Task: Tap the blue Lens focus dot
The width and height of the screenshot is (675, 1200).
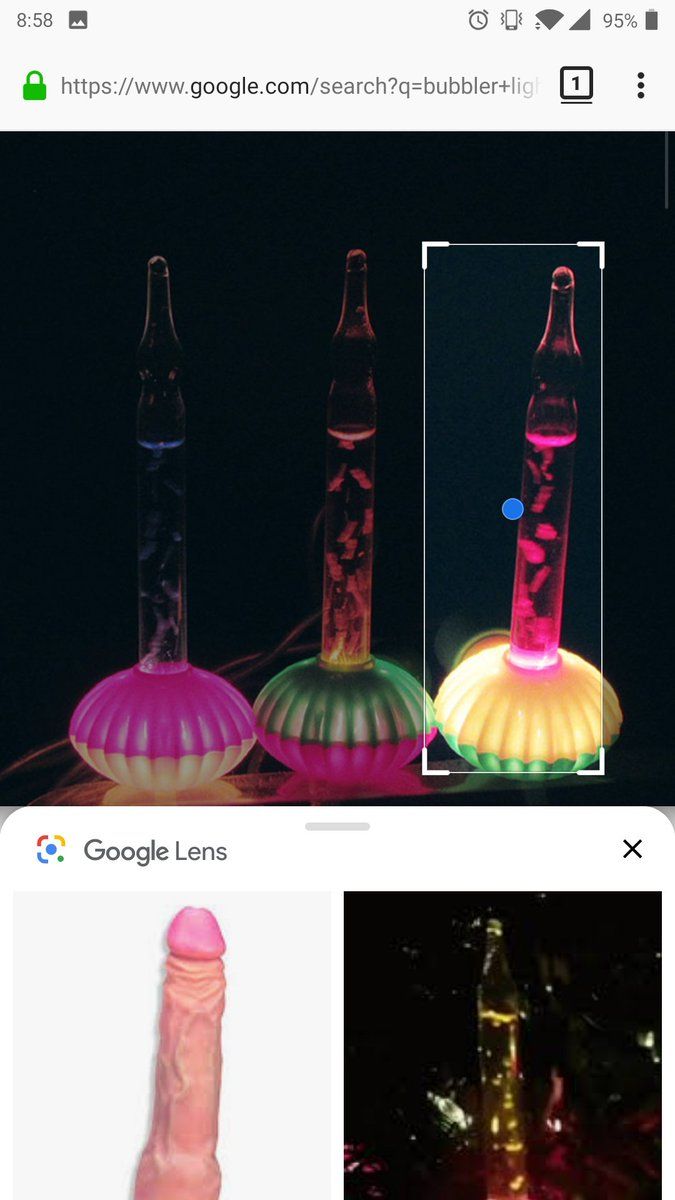Action: coord(512,509)
